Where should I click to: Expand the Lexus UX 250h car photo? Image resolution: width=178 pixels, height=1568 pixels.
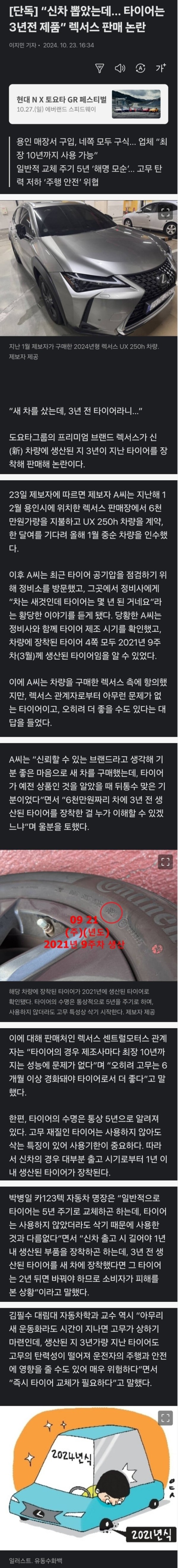[165, 213]
